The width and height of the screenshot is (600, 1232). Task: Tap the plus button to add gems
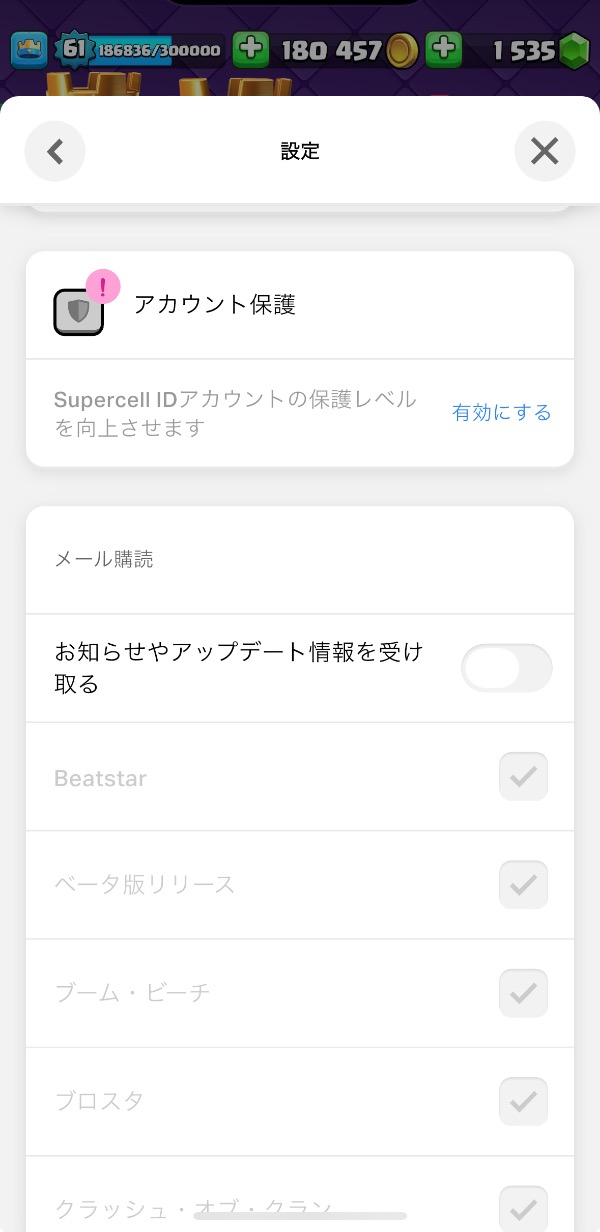[444, 49]
